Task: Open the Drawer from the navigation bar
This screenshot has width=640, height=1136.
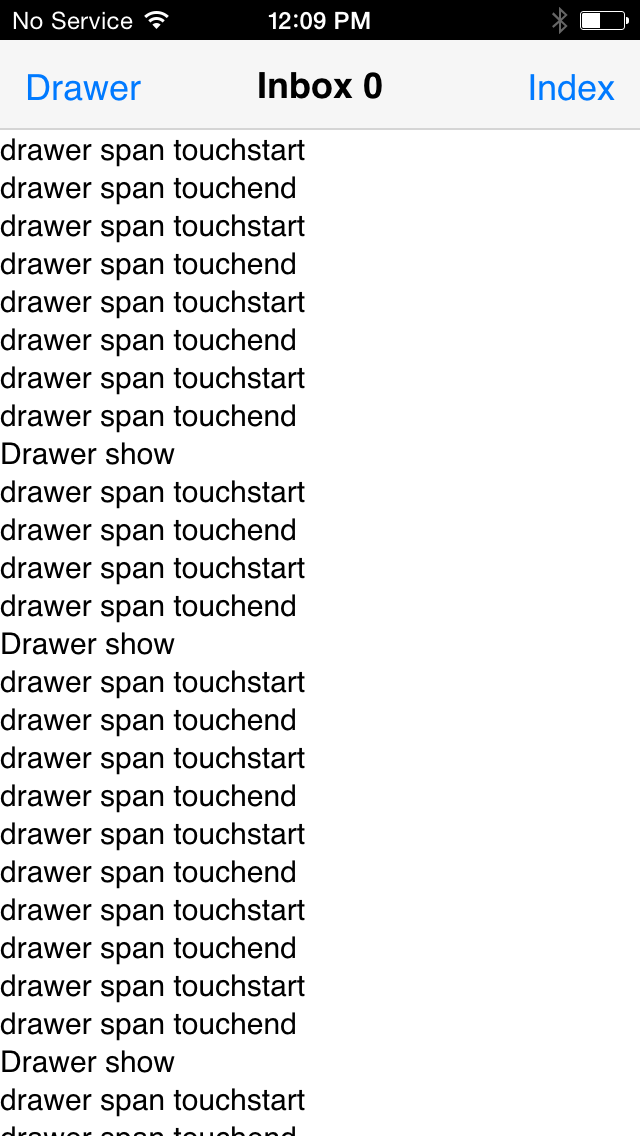Action: pyautogui.click(x=83, y=88)
